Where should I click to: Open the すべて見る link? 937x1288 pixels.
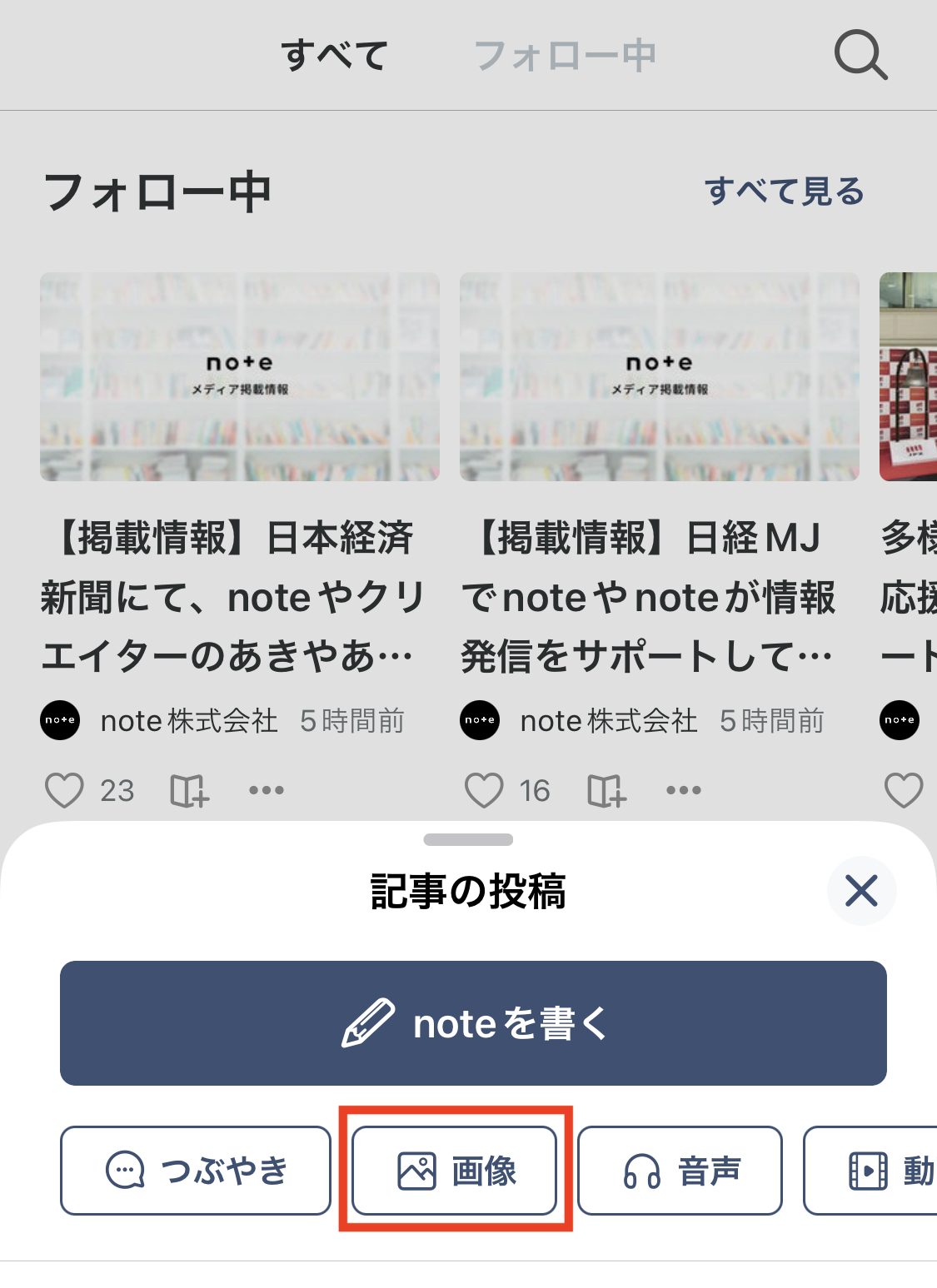(784, 191)
